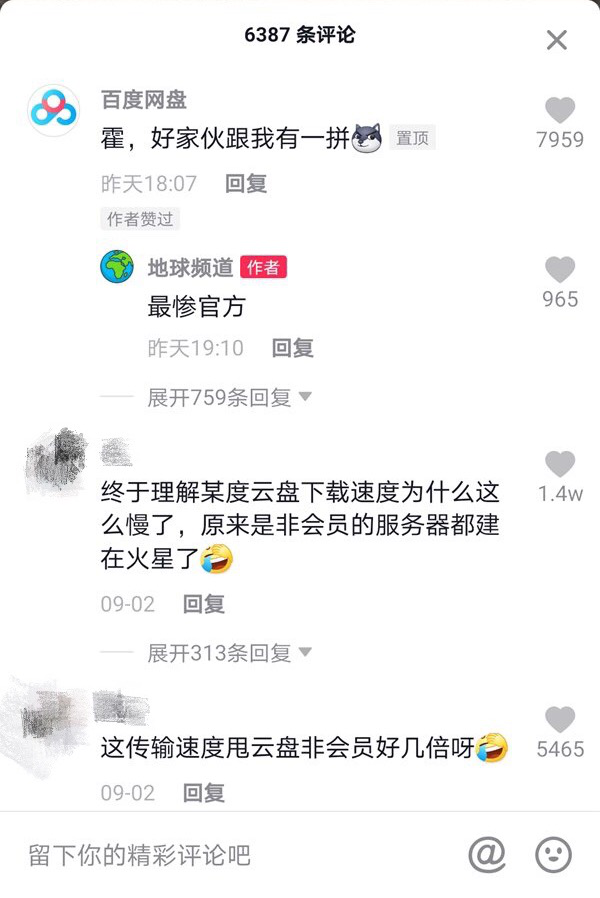Reply to the 这传输速度 comment
600x898 pixels.
pyautogui.click(x=203, y=793)
